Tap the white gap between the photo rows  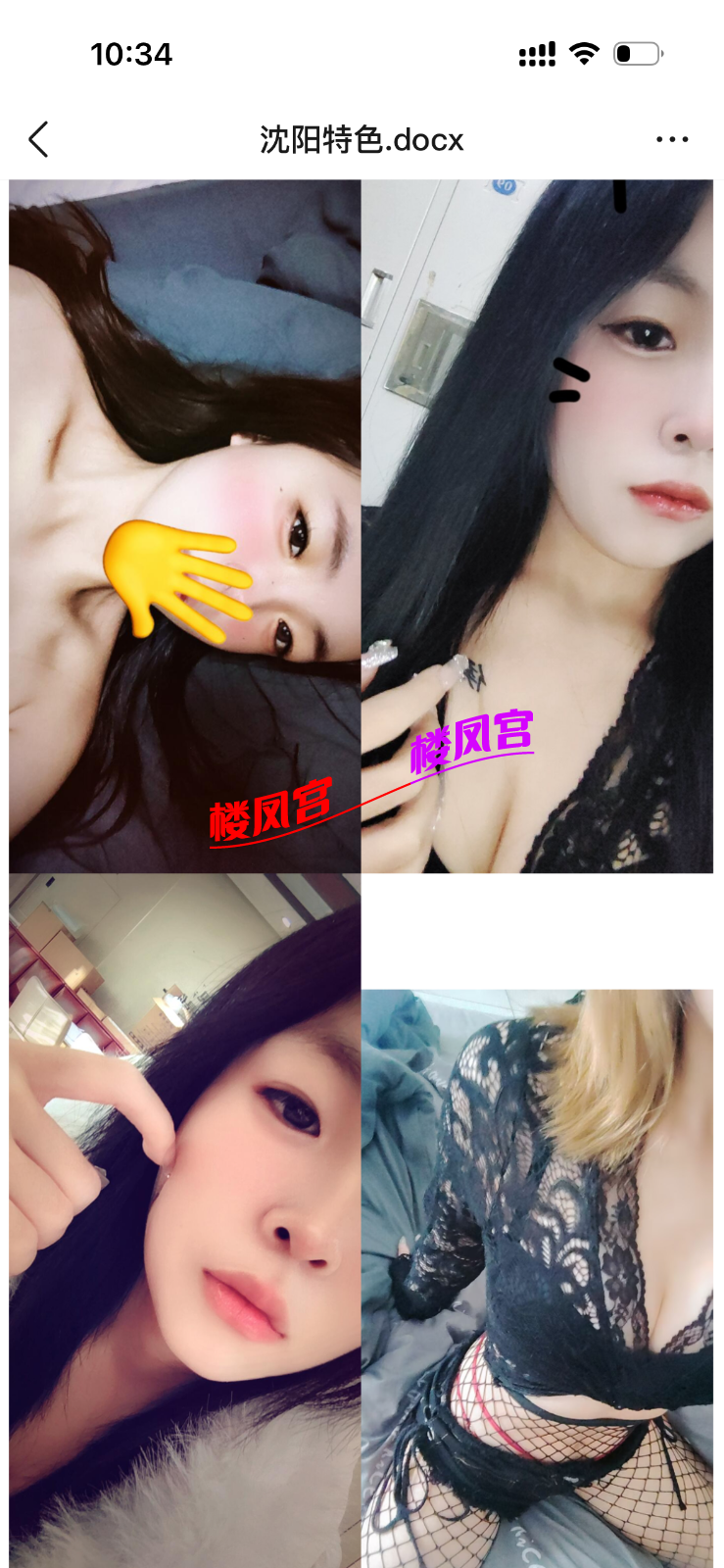[x=539, y=931]
